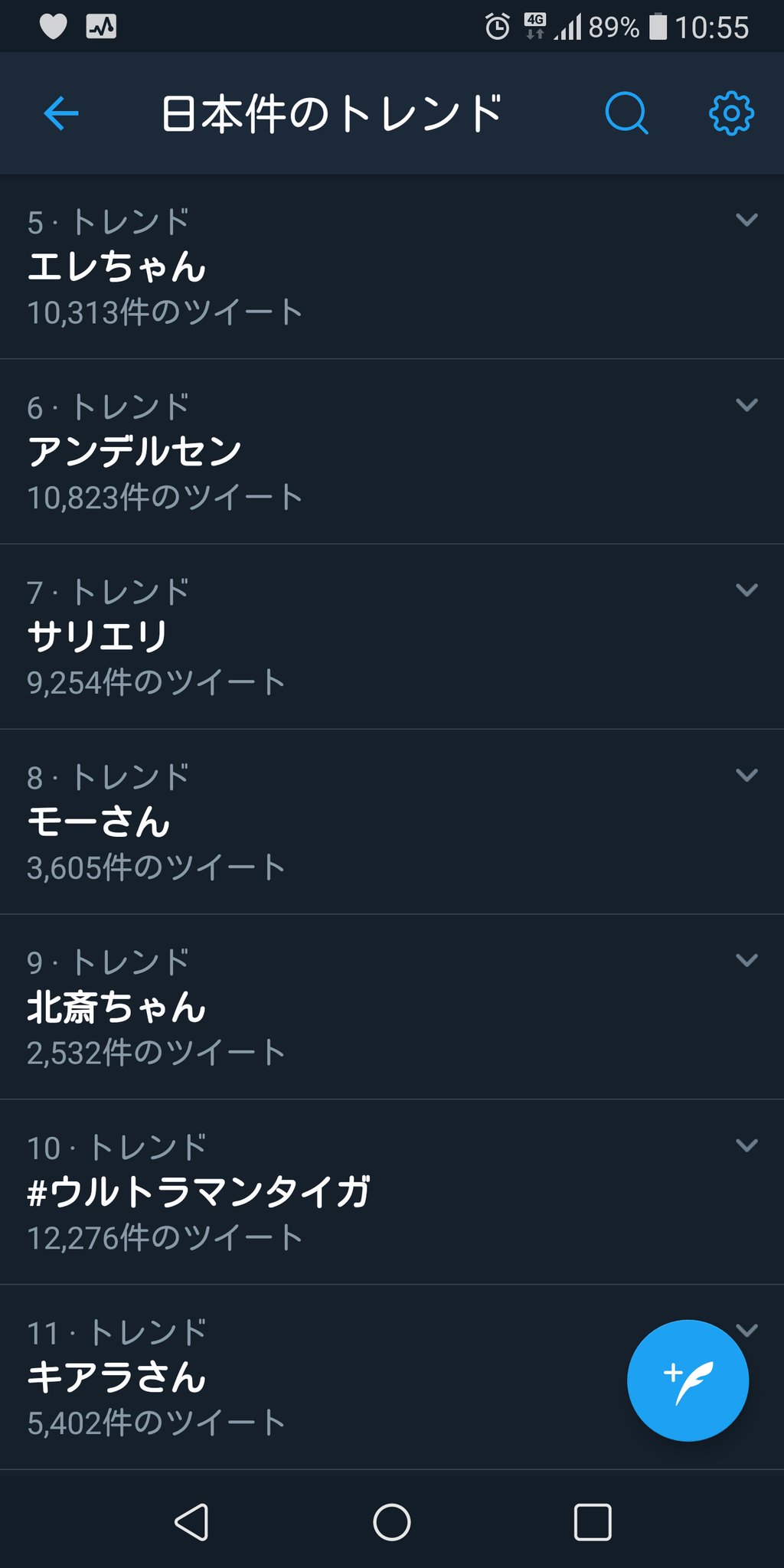This screenshot has width=784, height=1568.
Task: Open the エレちゃん trend
Action: 392,267
